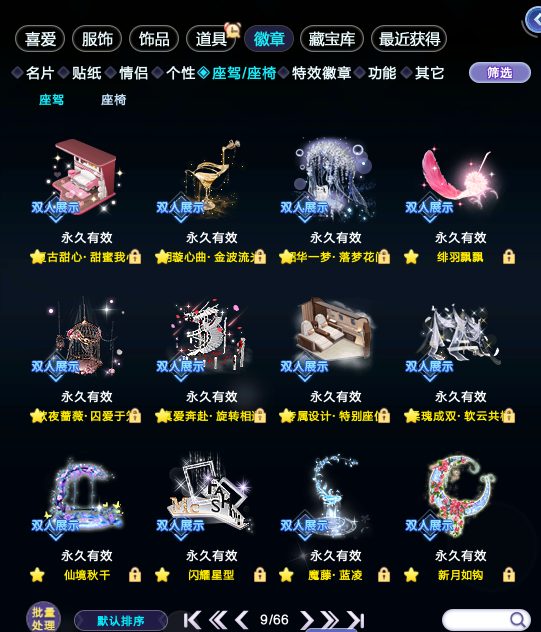Switch to the 道具 tab

(x=211, y=39)
